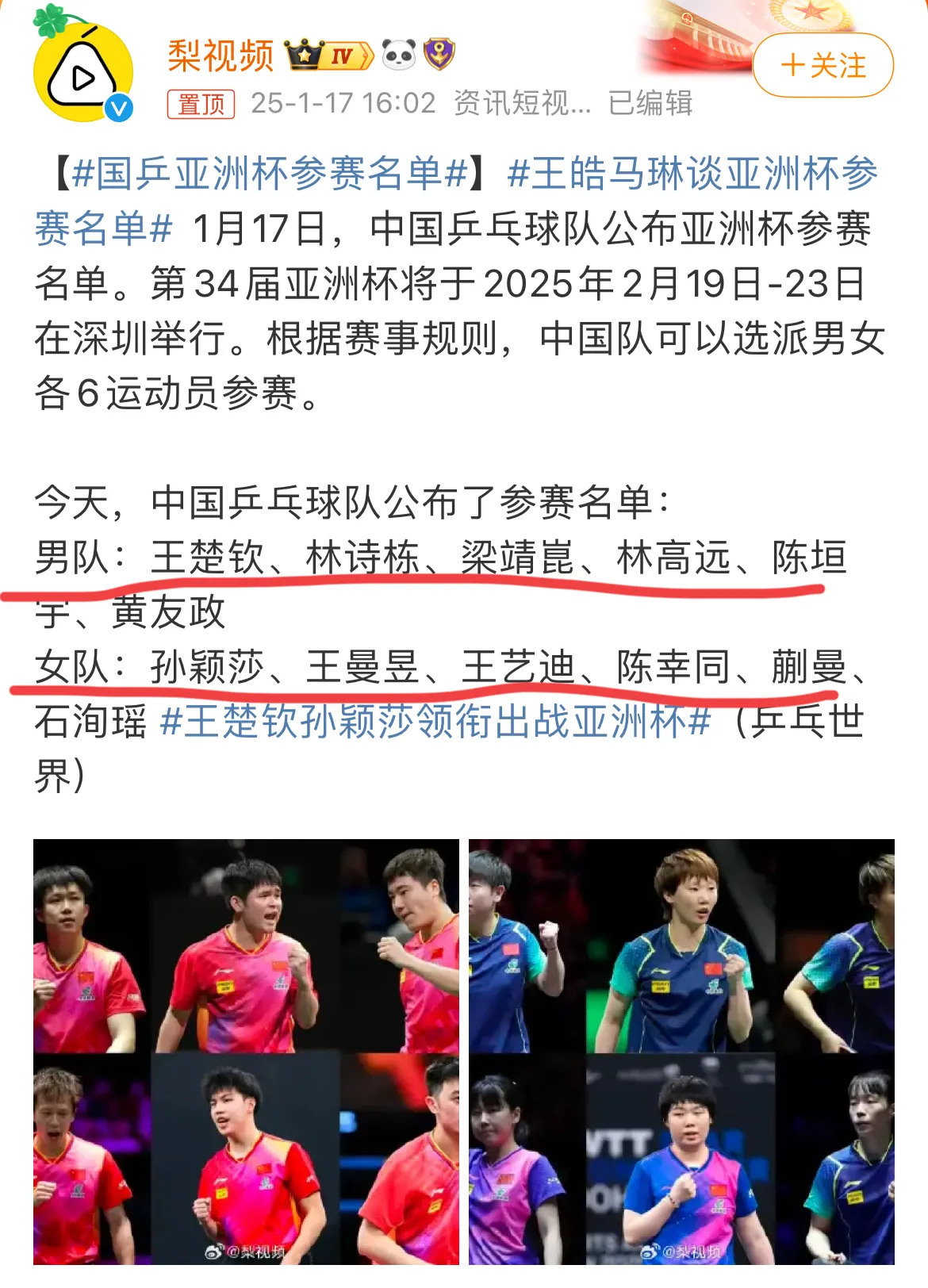
Task: View the women's team photo collage
Action: click(x=681, y=1051)
